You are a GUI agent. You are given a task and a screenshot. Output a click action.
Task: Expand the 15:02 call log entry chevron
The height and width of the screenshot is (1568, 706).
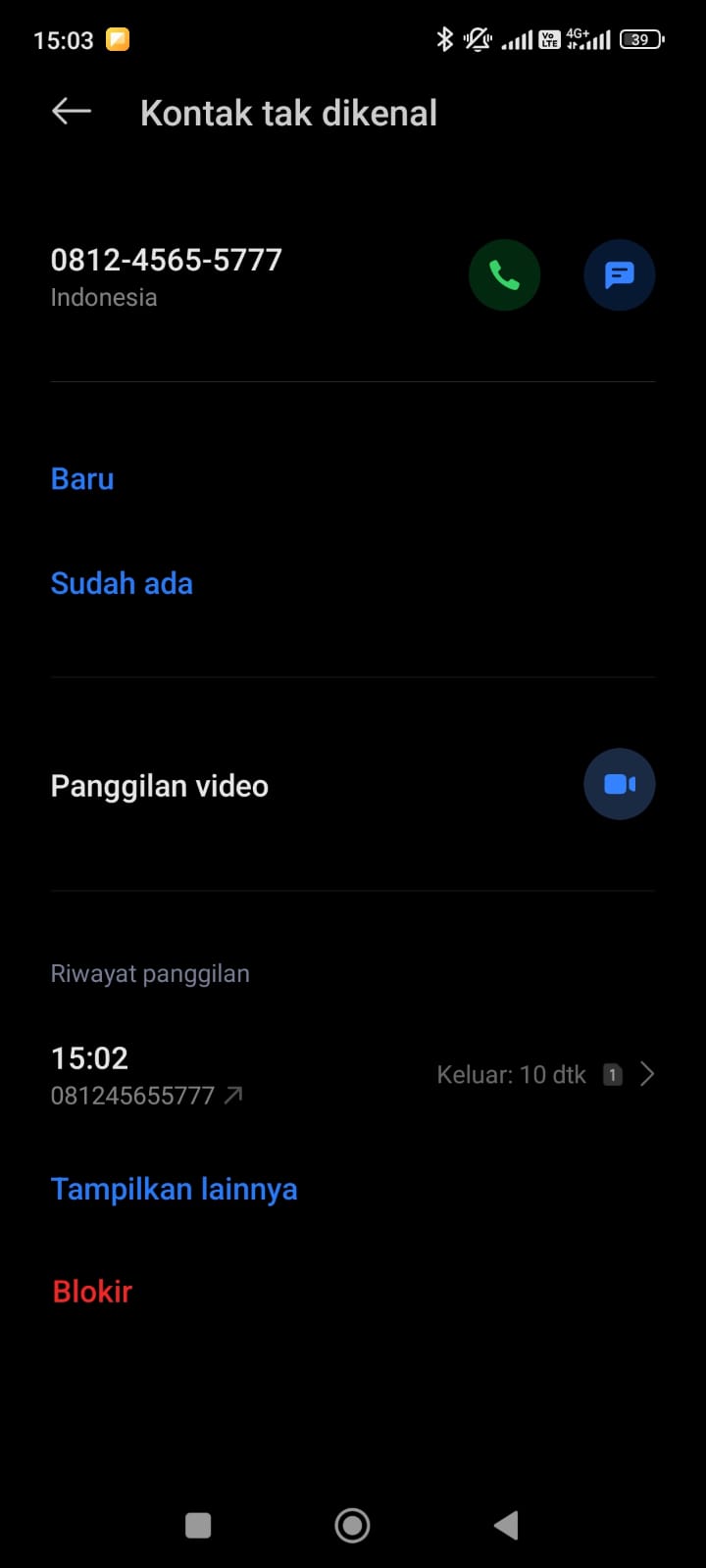click(x=647, y=1074)
